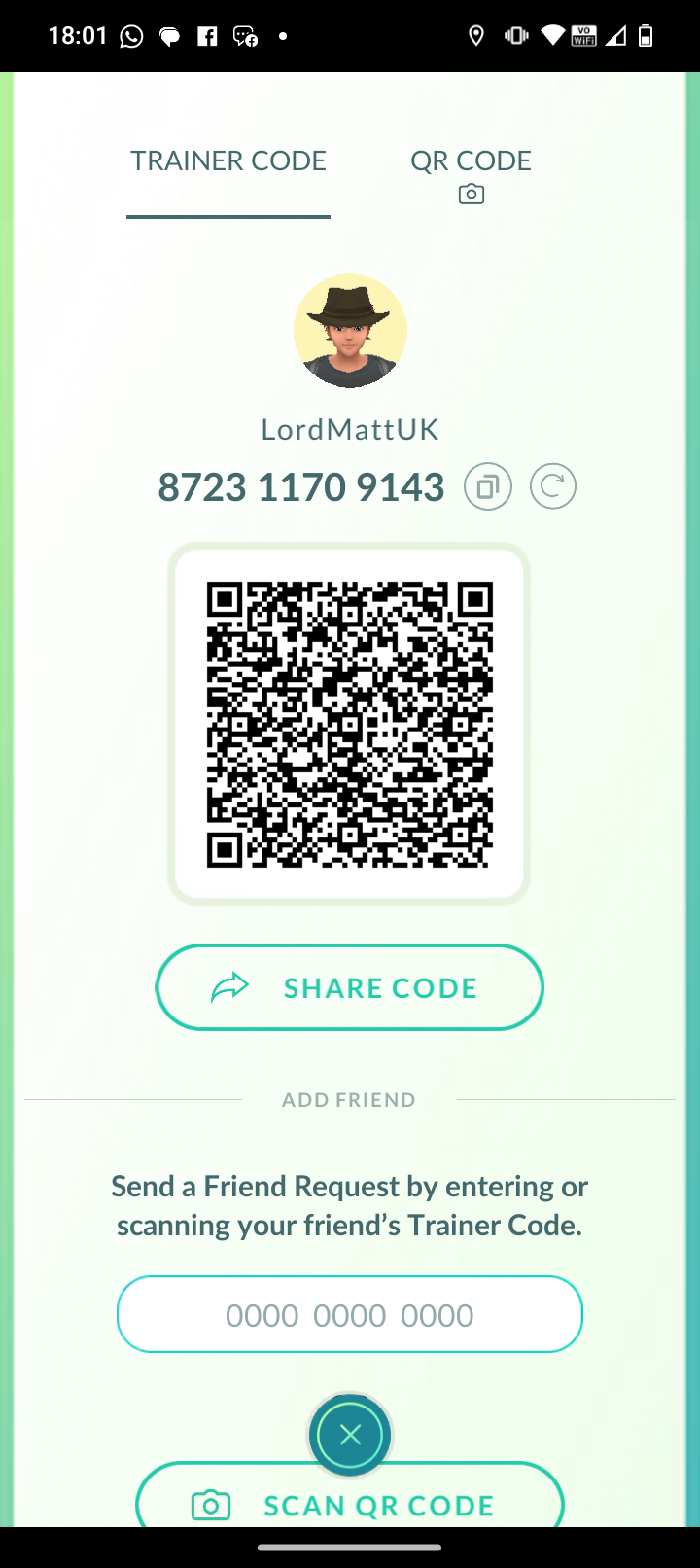Viewport: 700px width, 1568px height.
Task: Regenerate the trainer code with the refresh icon
Action: (553, 486)
